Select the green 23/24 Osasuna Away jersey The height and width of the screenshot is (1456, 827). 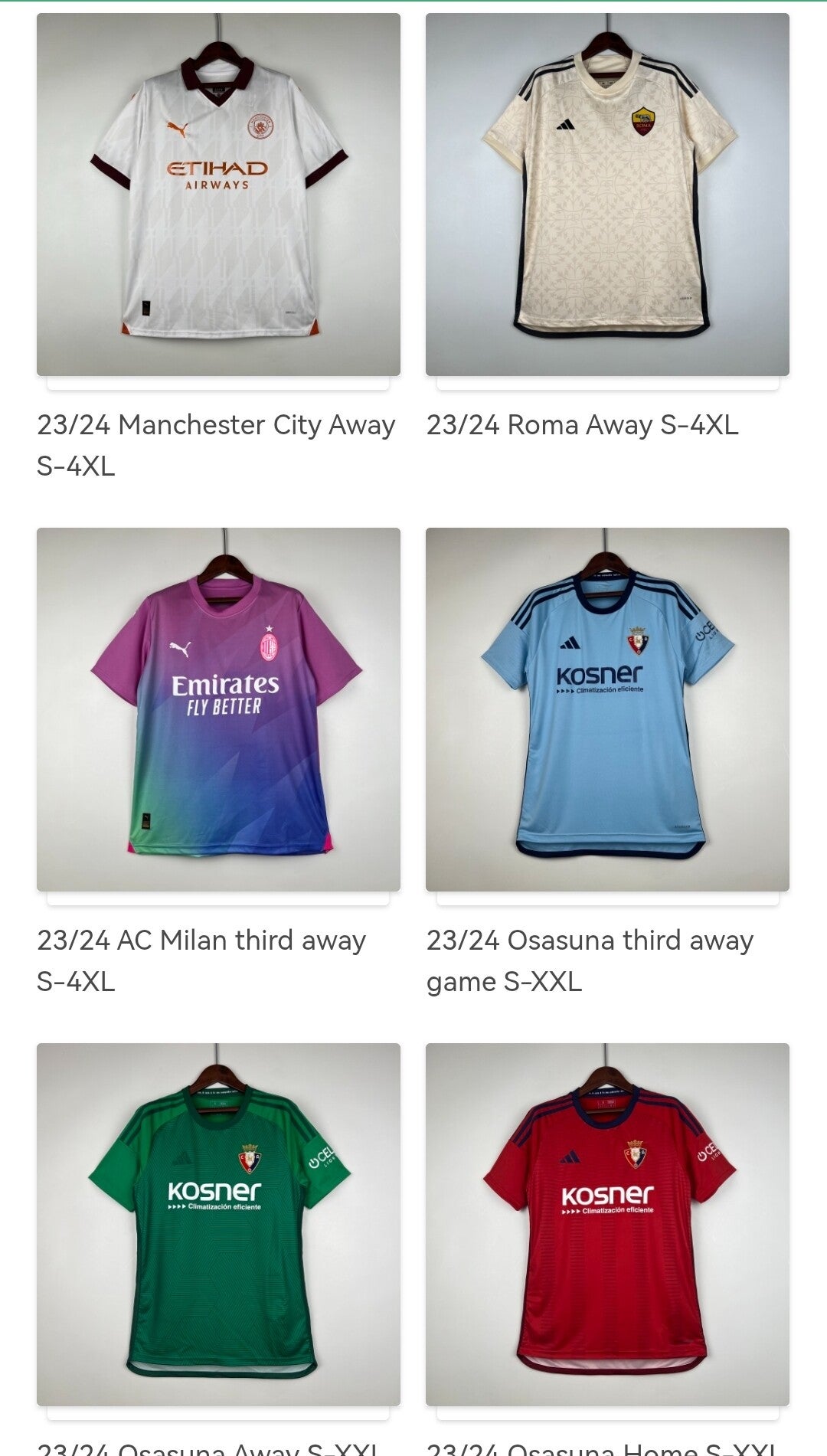tap(218, 1224)
